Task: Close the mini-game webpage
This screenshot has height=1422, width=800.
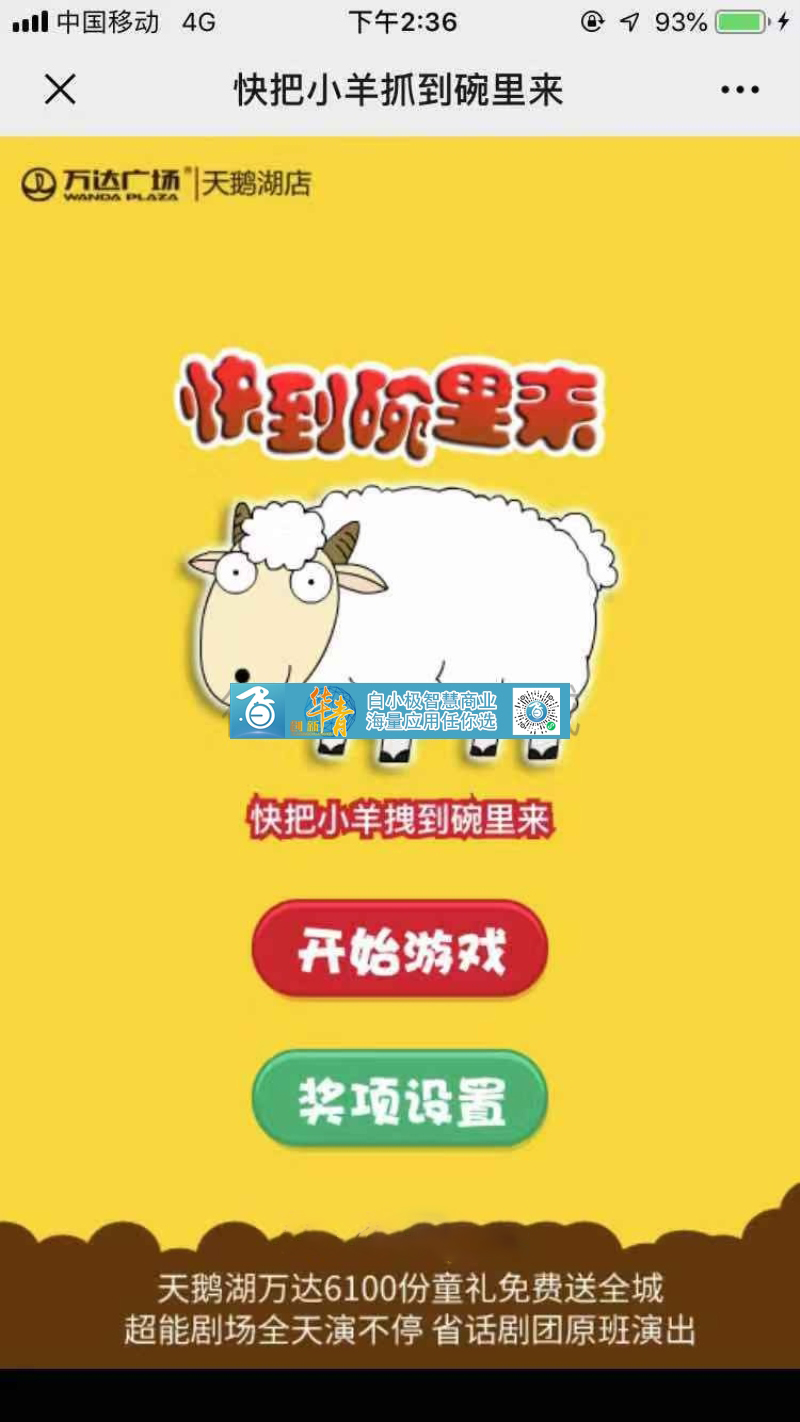Action: (x=60, y=90)
